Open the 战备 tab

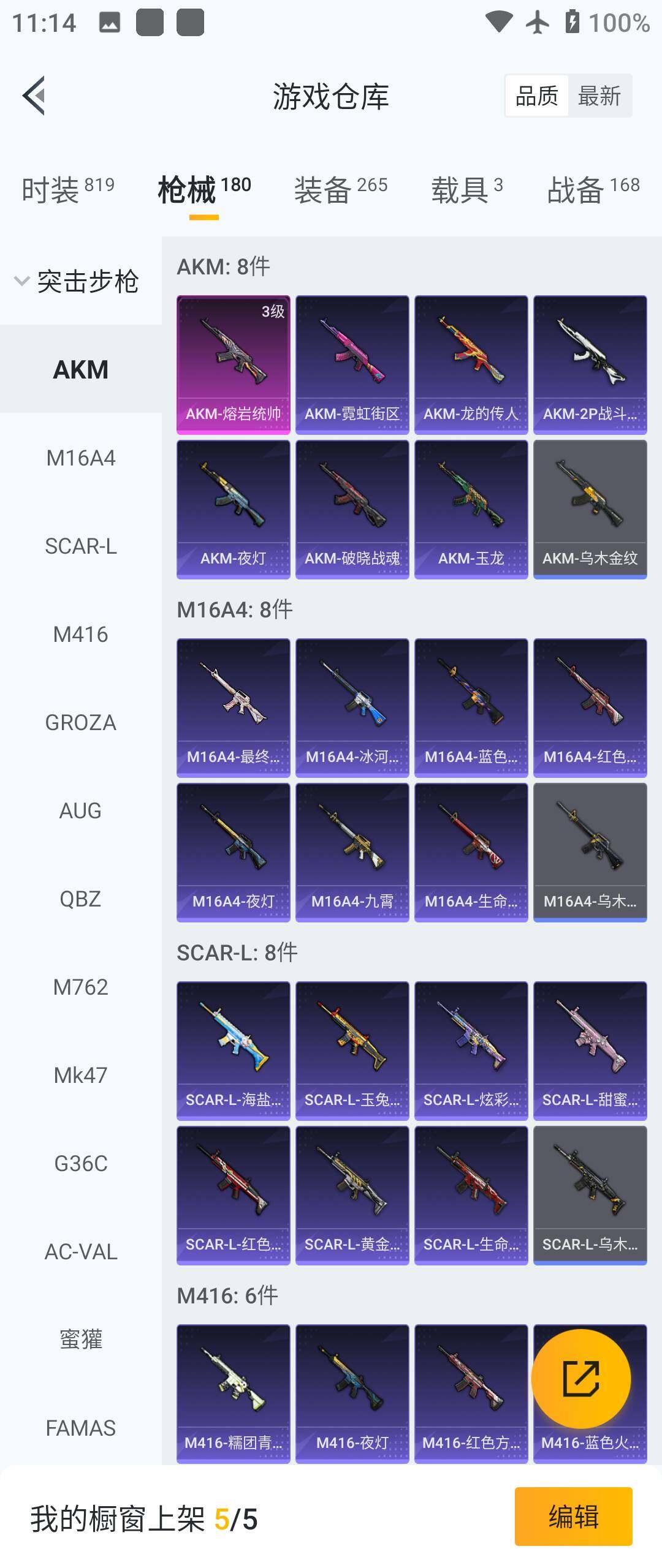pyautogui.click(x=593, y=189)
